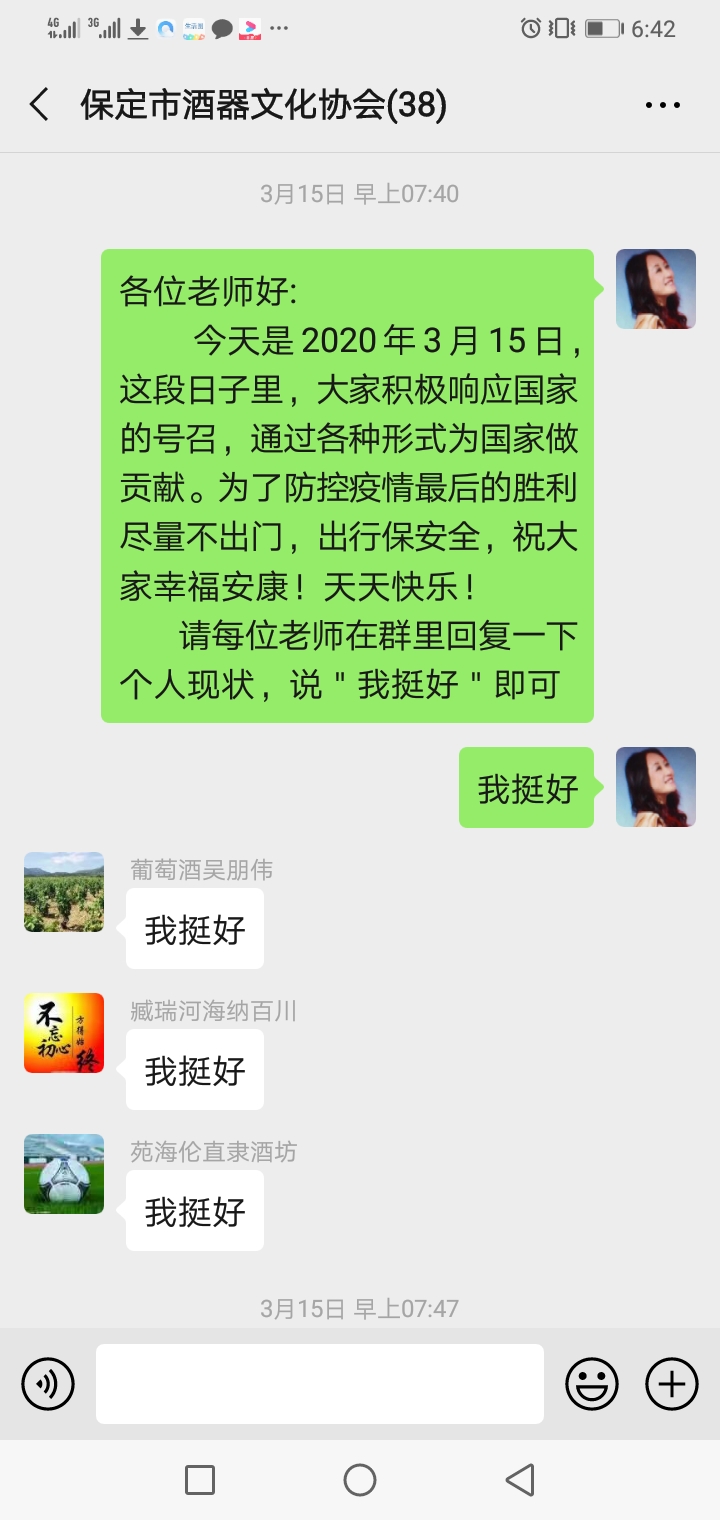
Task: Go back from the group chat
Action: tap(40, 105)
